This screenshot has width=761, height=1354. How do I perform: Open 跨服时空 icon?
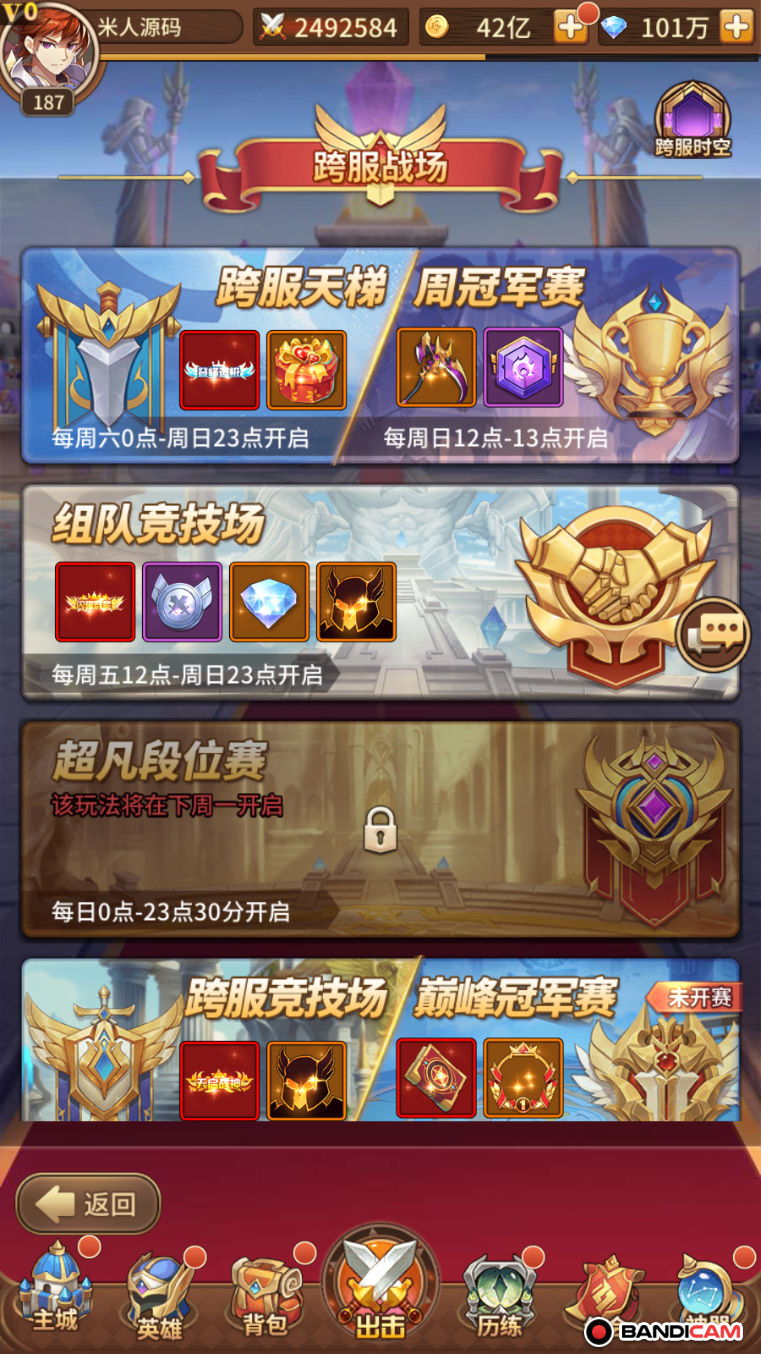[692, 122]
